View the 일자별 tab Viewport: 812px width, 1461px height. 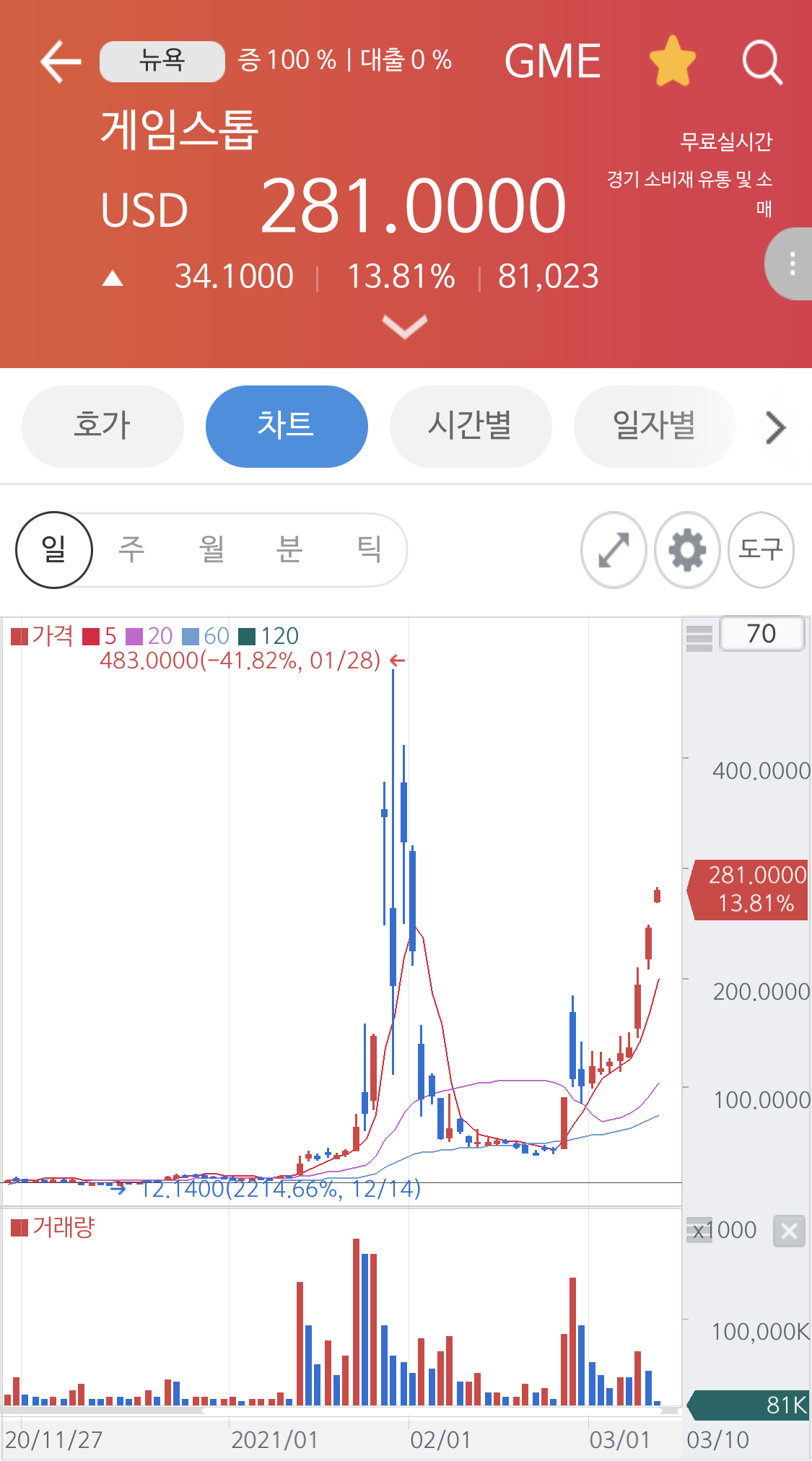pyautogui.click(x=654, y=426)
